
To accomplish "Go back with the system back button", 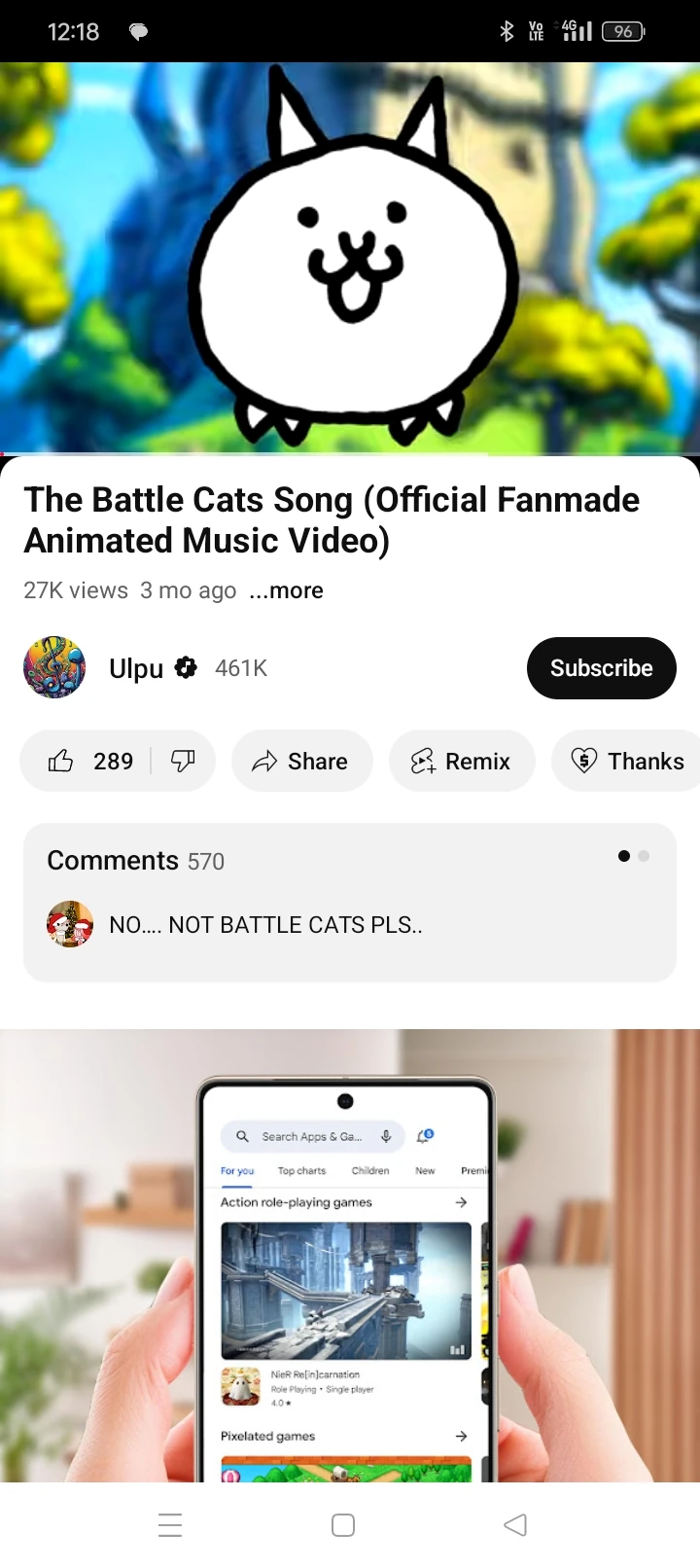I will pyautogui.click(x=515, y=1524).
